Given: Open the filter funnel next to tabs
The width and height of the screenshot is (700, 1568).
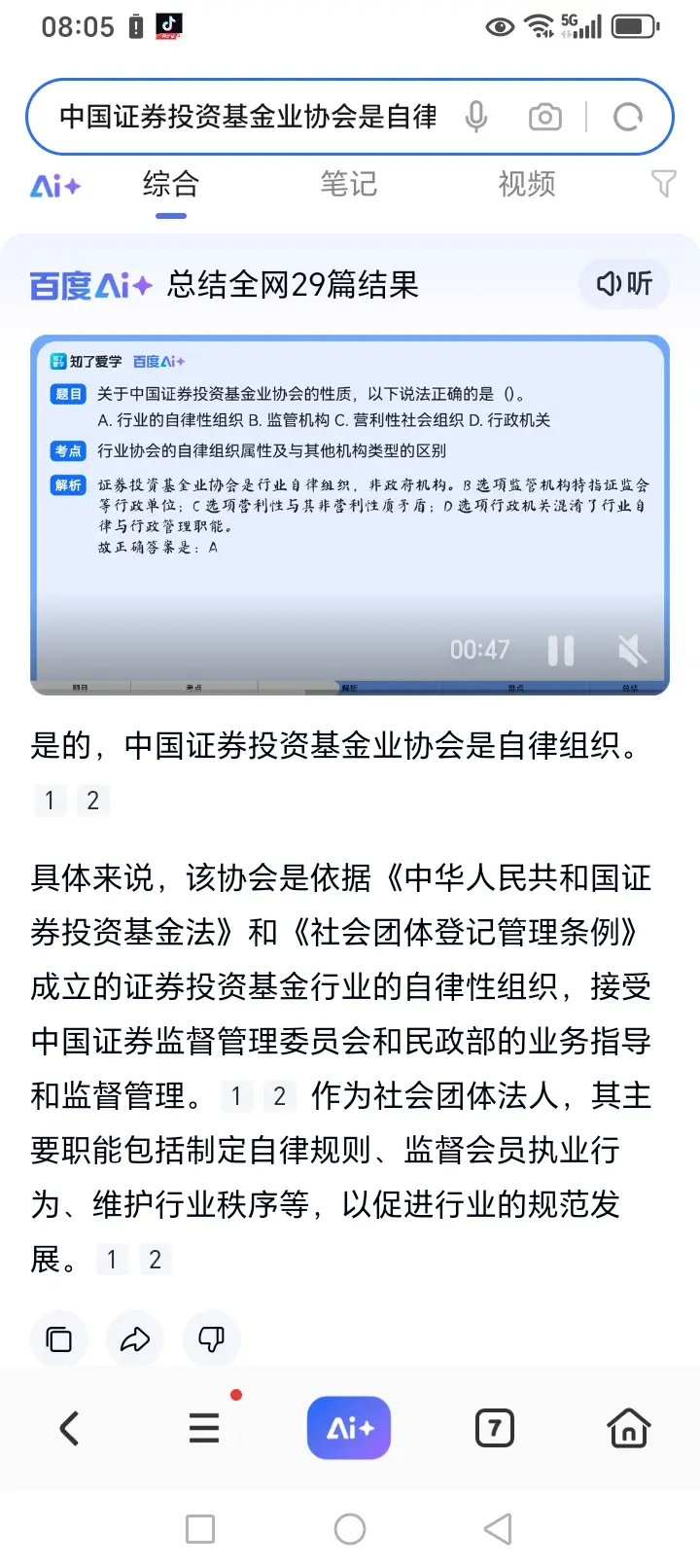Looking at the screenshot, I should [664, 183].
